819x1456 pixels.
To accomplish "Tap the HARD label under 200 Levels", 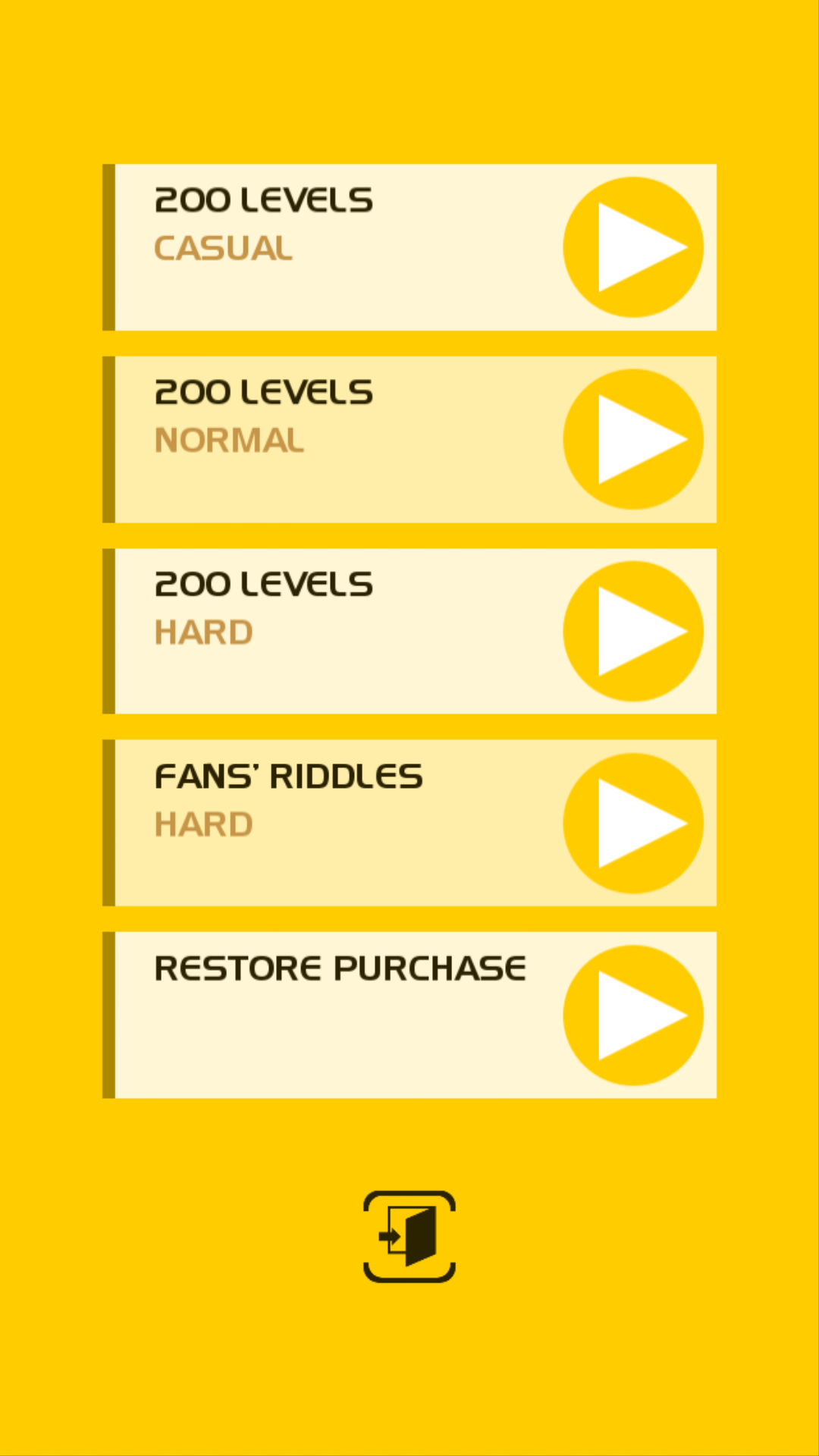I will pos(203,632).
